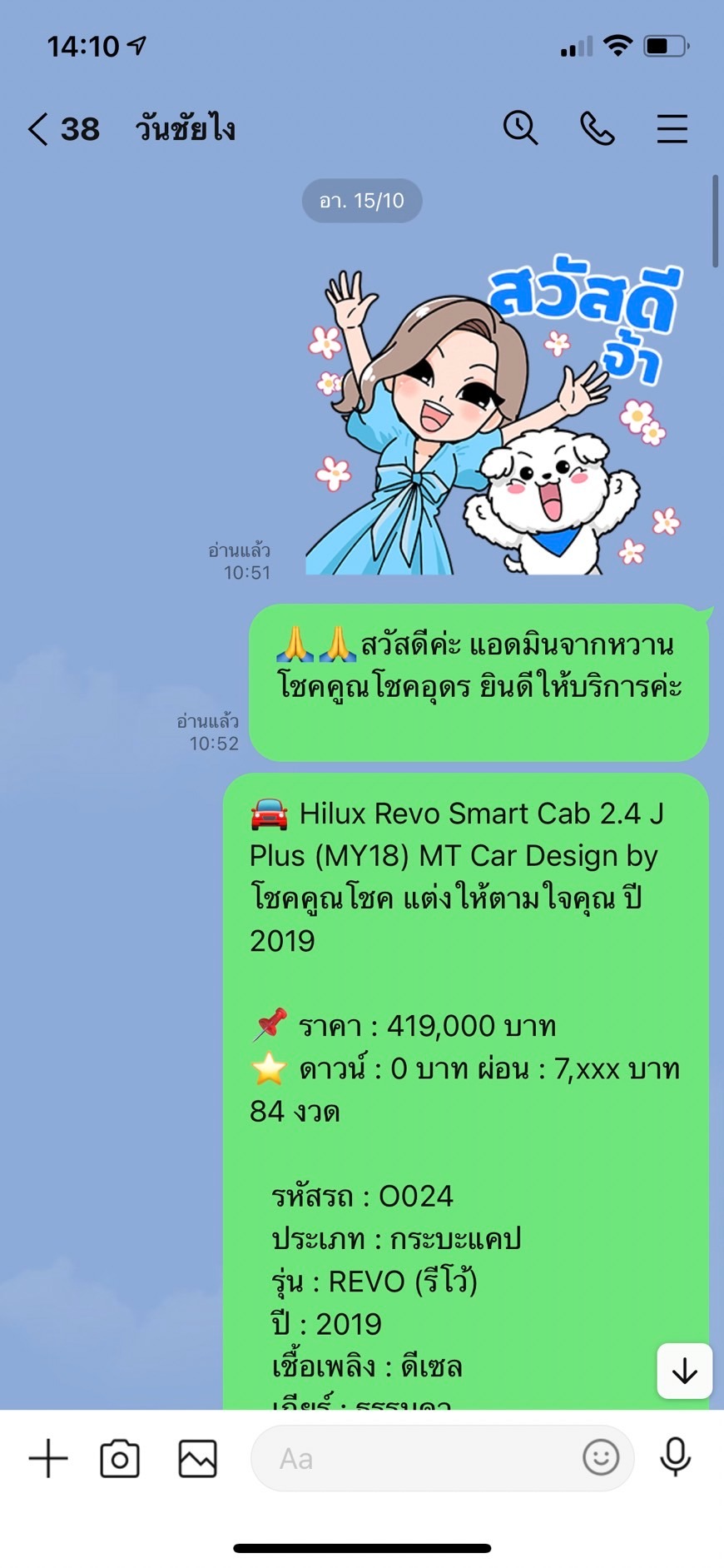Jump to the latest message
724x1568 pixels.
click(x=684, y=1371)
